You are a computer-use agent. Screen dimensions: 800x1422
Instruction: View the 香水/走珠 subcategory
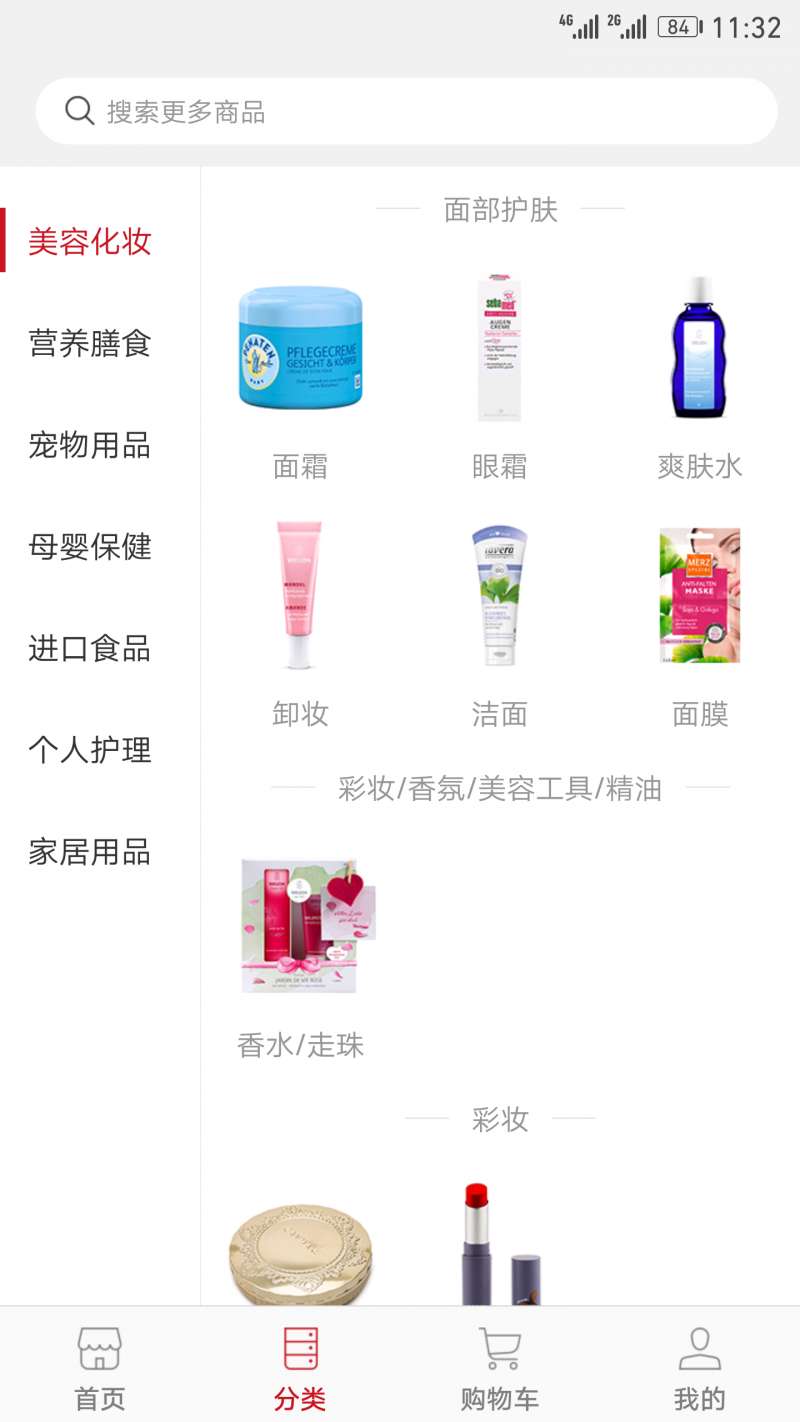(300, 950)
